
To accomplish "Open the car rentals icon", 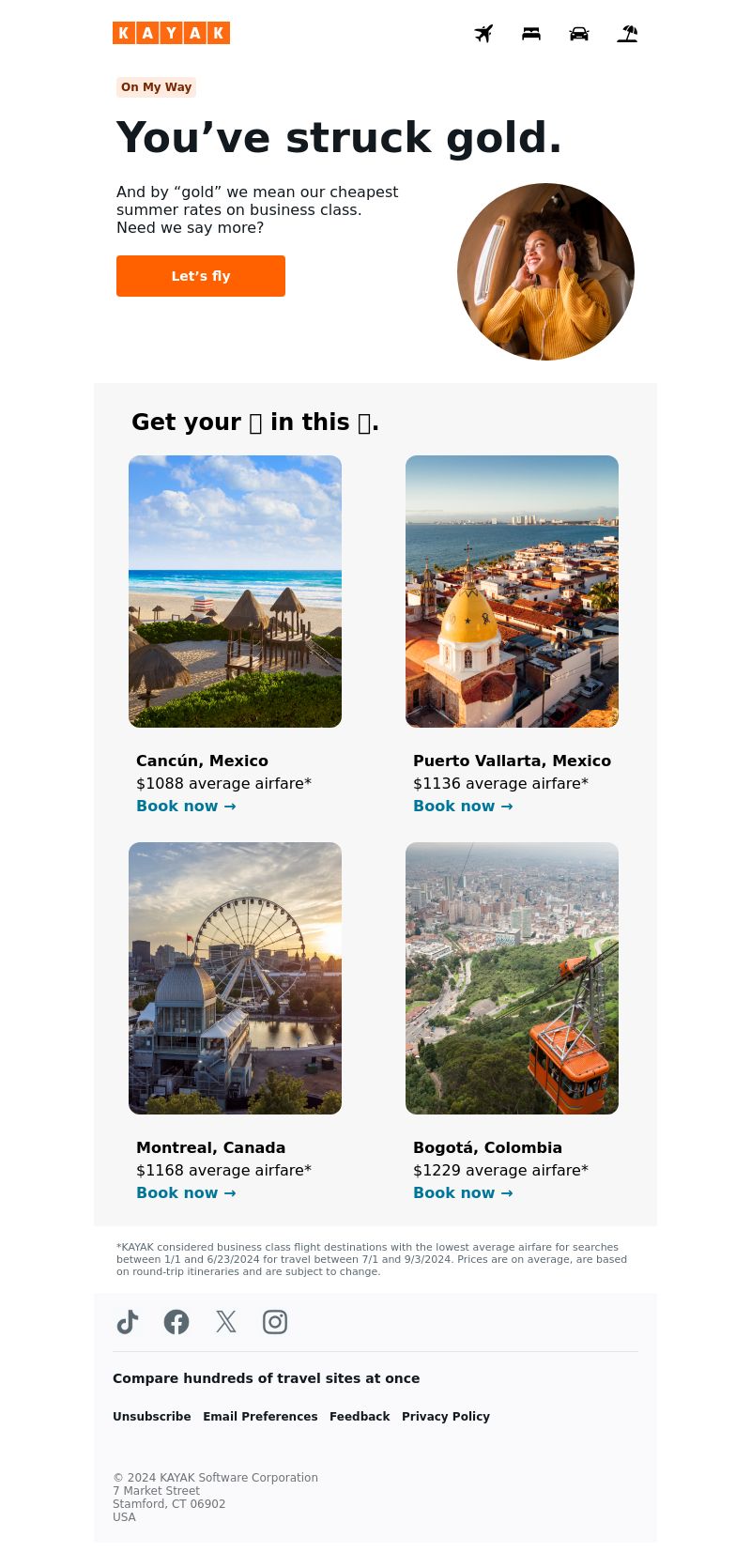I will tap(579, 34).
